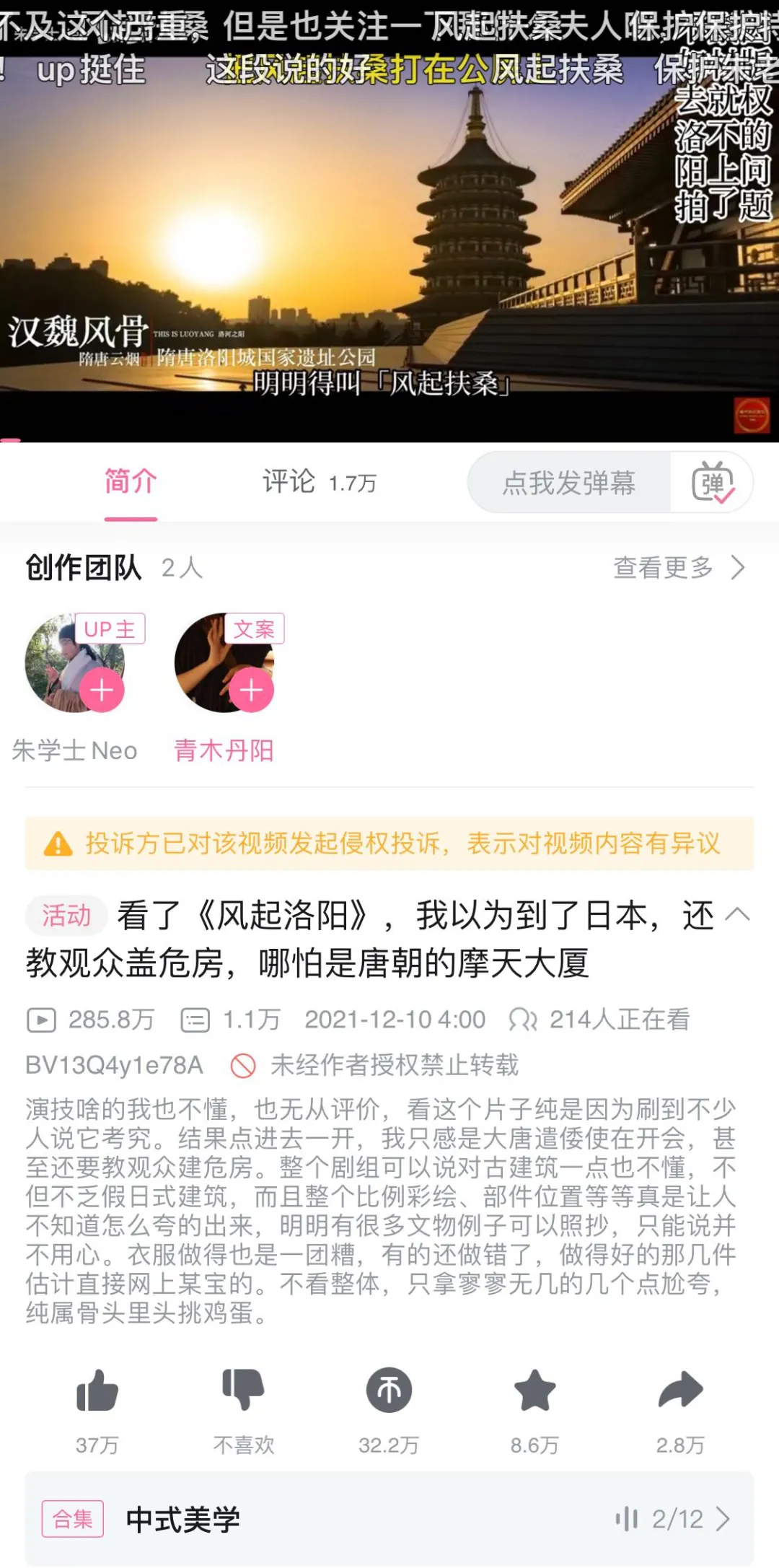Open the 中式美学 collection list
The height and width of the screenshot is (1568, 779).
[x=389, y=1519]
